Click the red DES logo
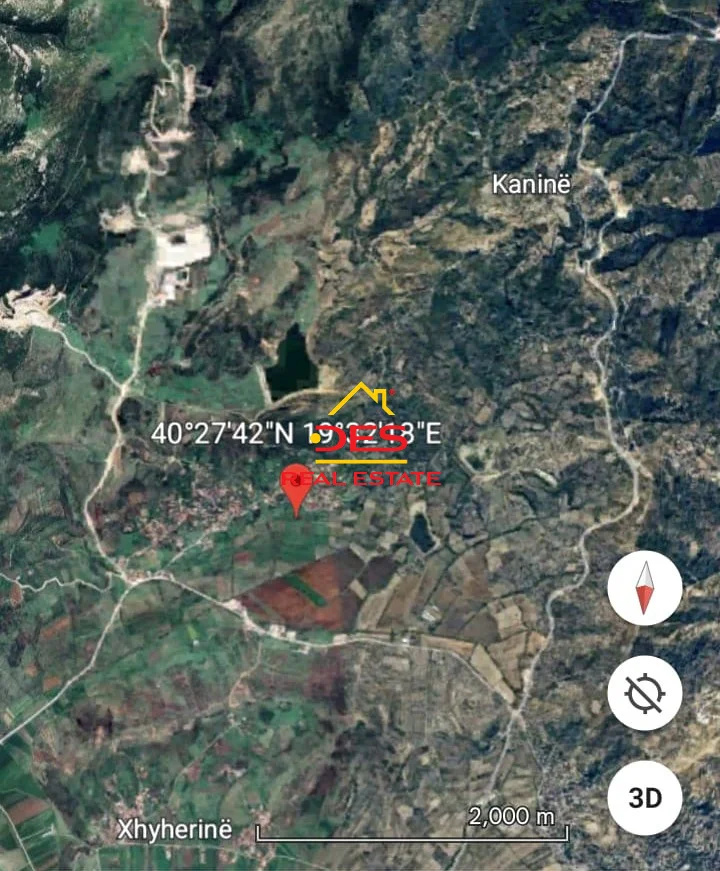The image size is (720, 871). [361, 439]
